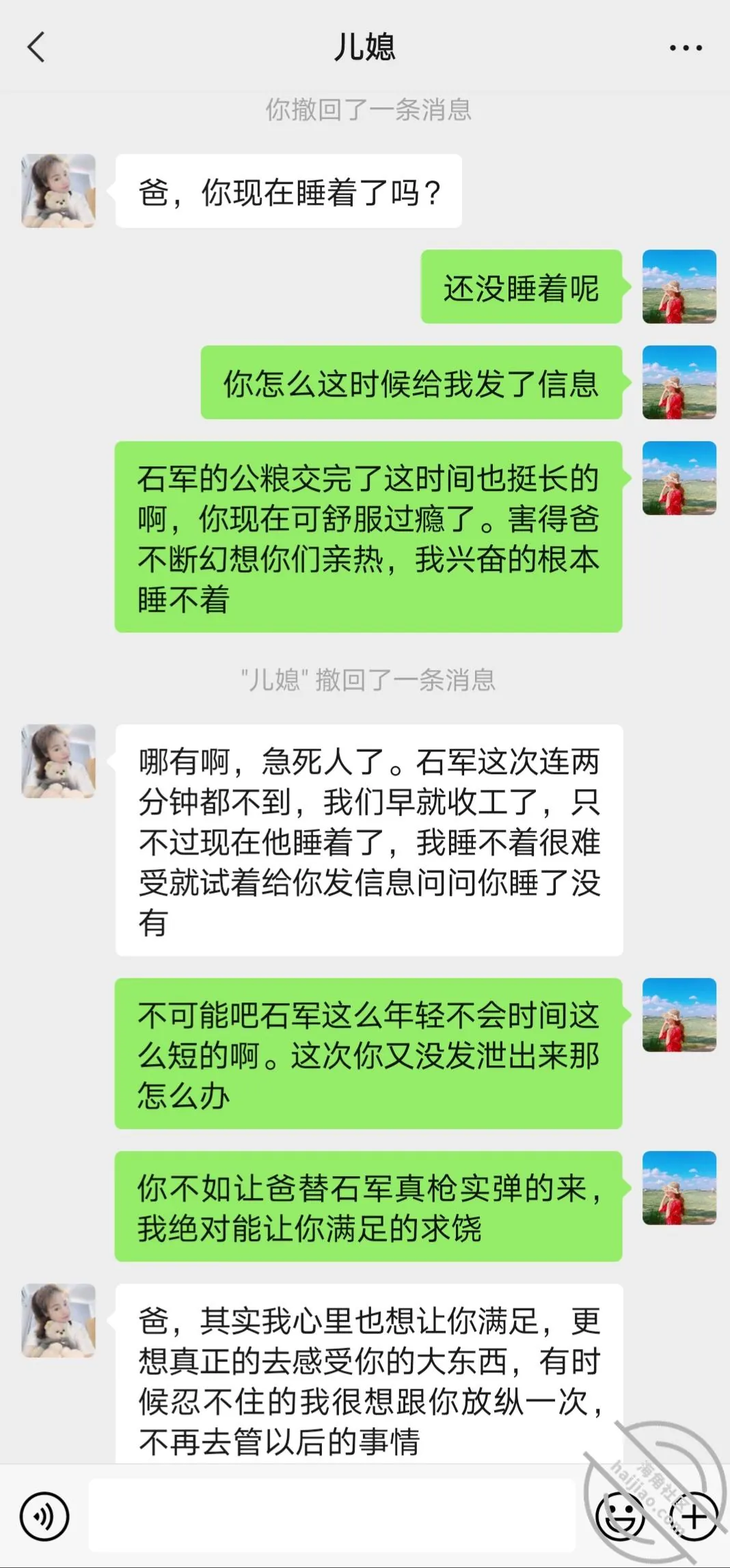Open the three-dot chat options menu
Image resolution: width=730 pixels, height=1568 pixels.
tap(686, 48)
